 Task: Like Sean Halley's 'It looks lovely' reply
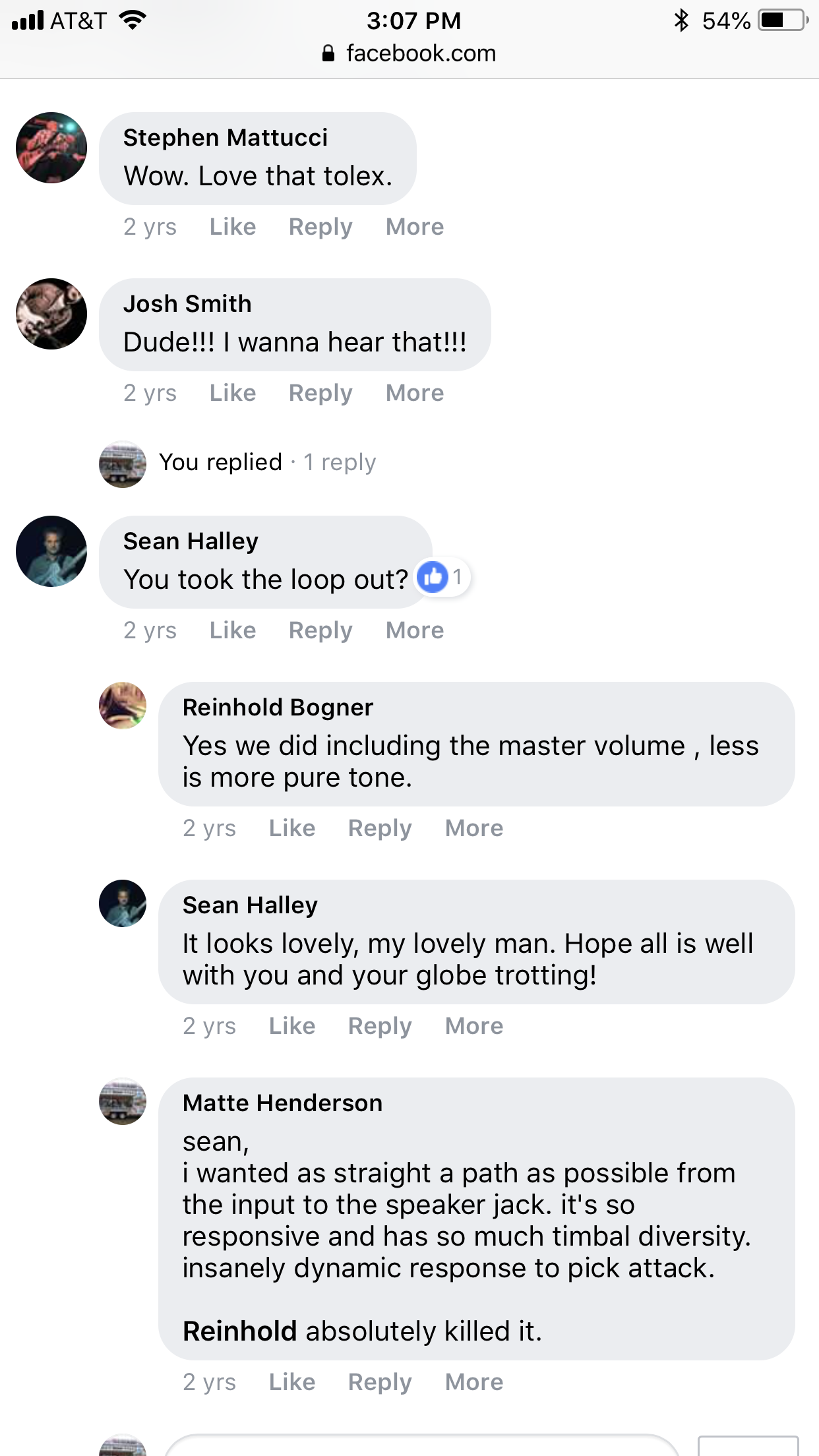[x=291, y=1026]
